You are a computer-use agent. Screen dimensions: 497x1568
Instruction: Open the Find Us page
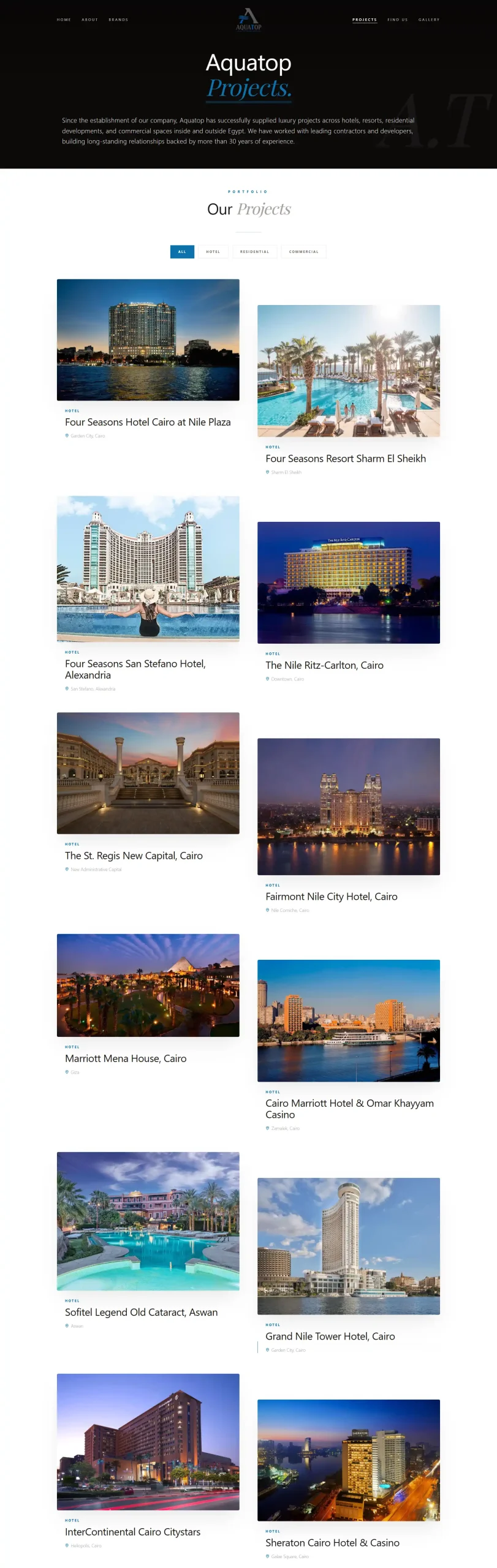pos(397,20)
